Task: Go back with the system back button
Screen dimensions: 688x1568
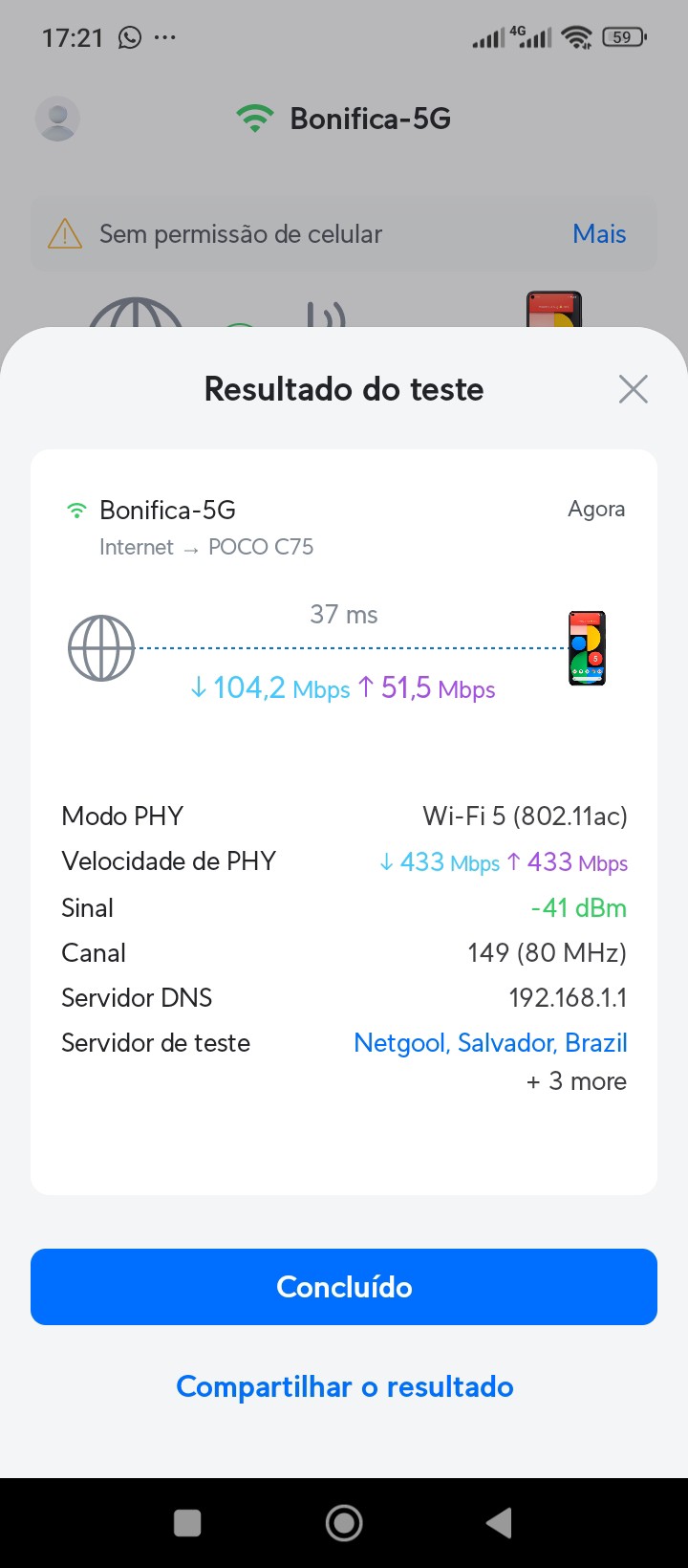Action: click(499, 1523)
